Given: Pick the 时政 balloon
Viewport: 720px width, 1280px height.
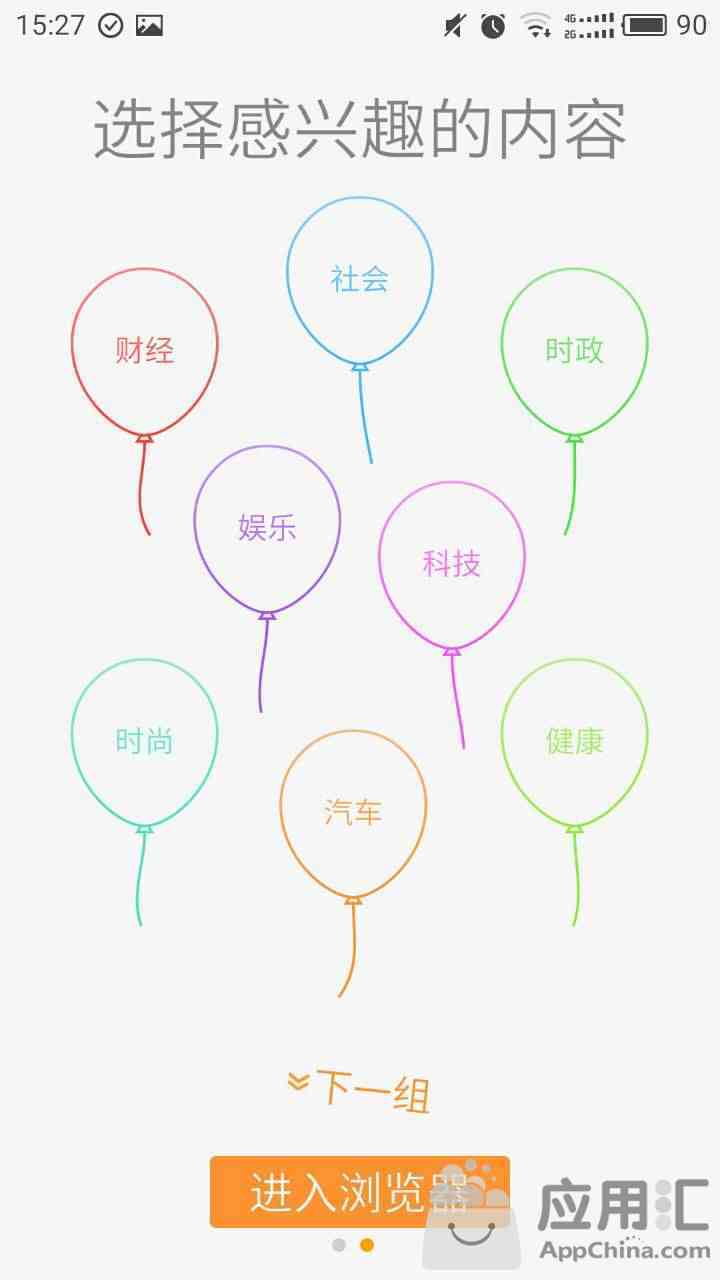Looking at the screenshot, I should click(575, 352).
